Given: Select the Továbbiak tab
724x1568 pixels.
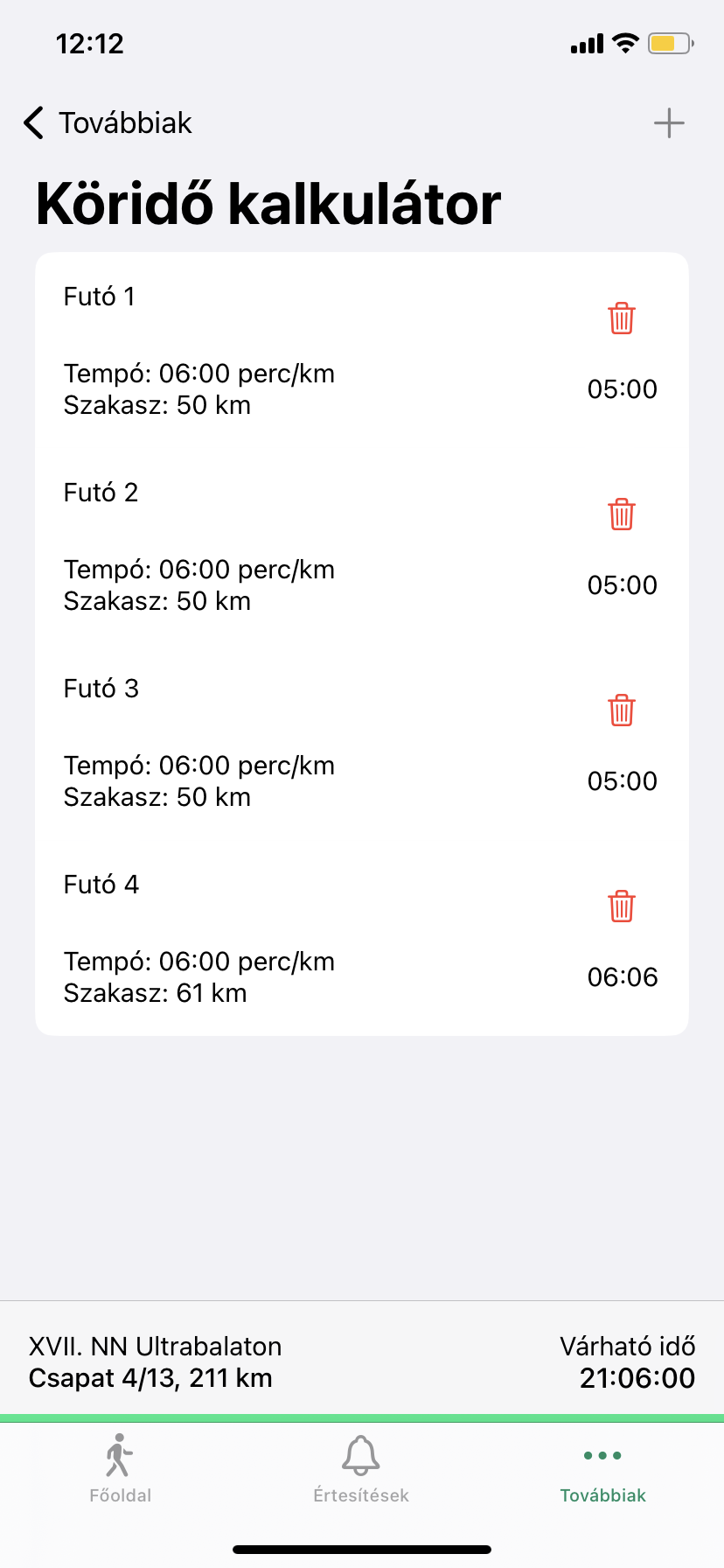Looking at the screenshot, I should (603, 1469).
